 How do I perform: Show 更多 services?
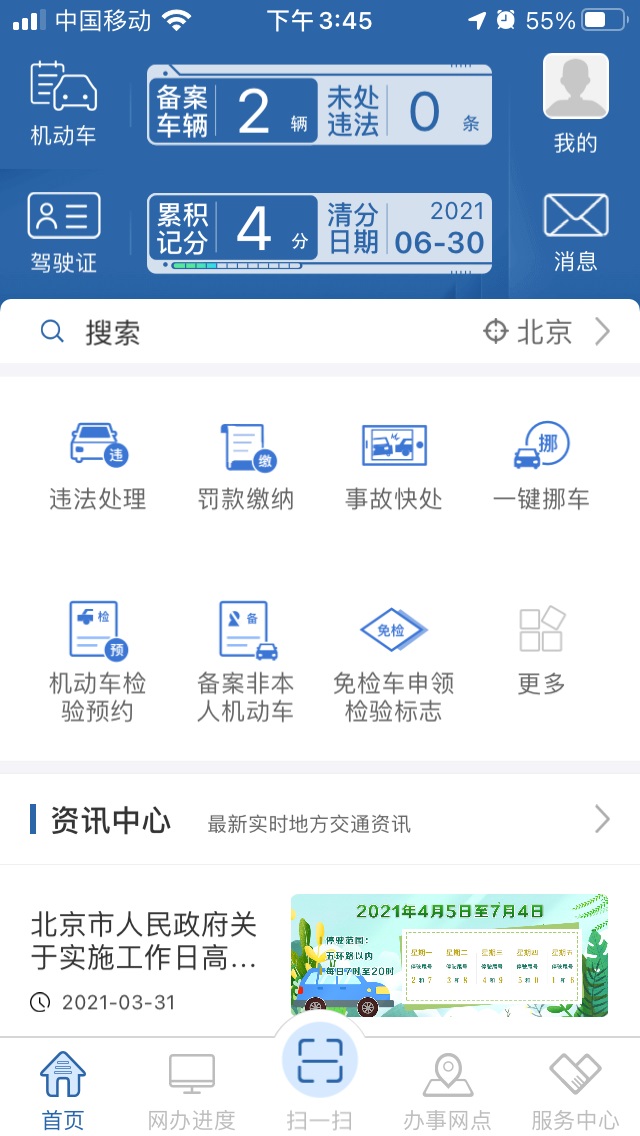coord(541,650)
